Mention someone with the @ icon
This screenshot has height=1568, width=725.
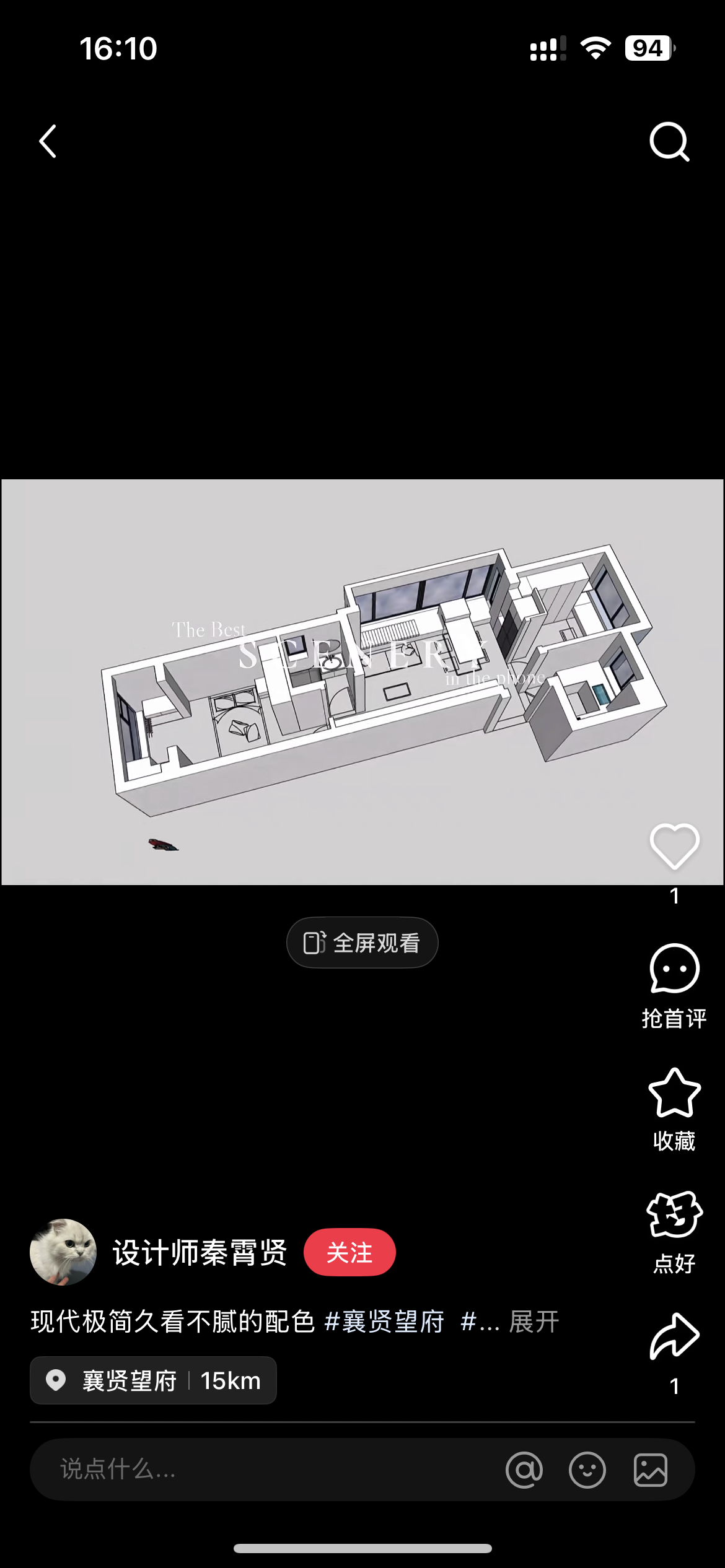[524, 1470]
